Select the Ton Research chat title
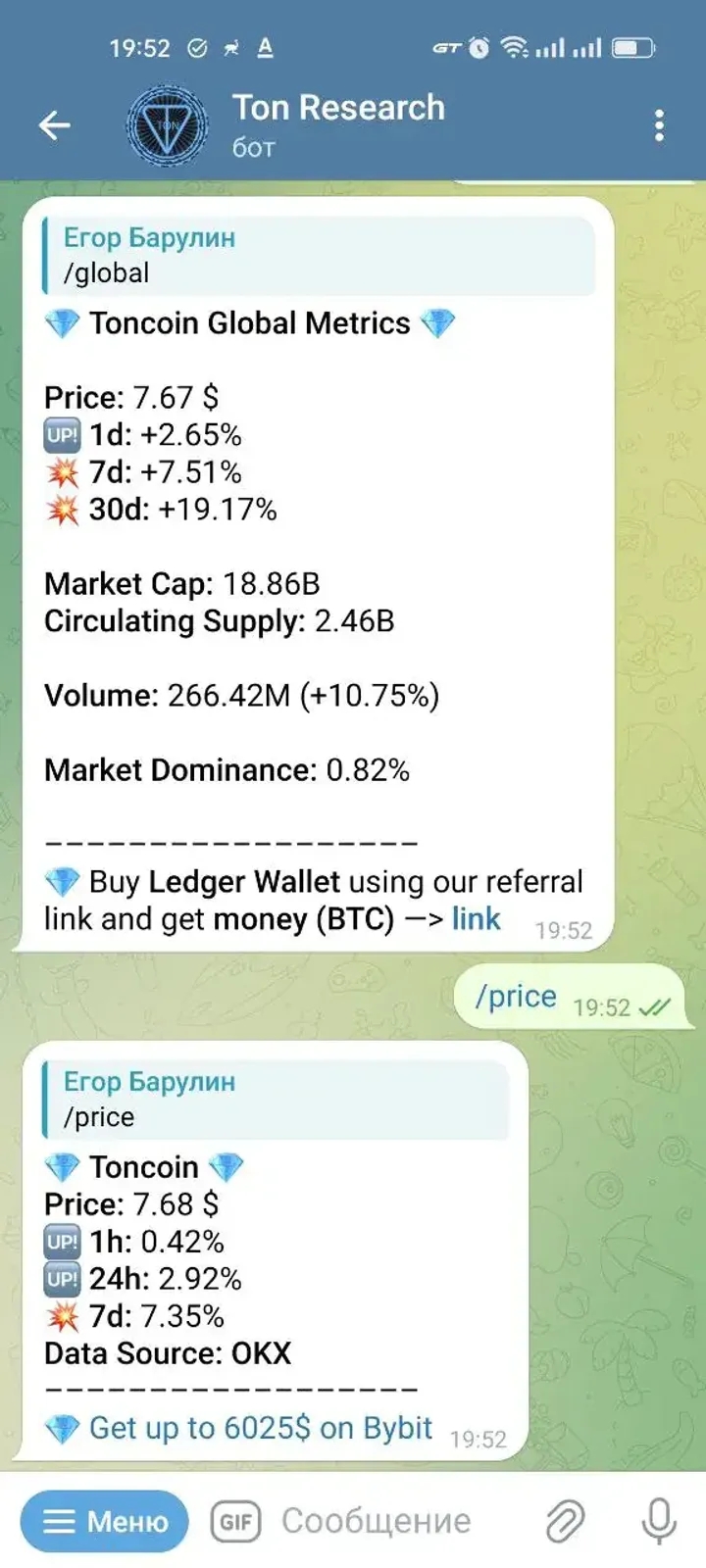Image resolution: width=706 pixels, height=1568 pixels. click(x=337, y=108)
